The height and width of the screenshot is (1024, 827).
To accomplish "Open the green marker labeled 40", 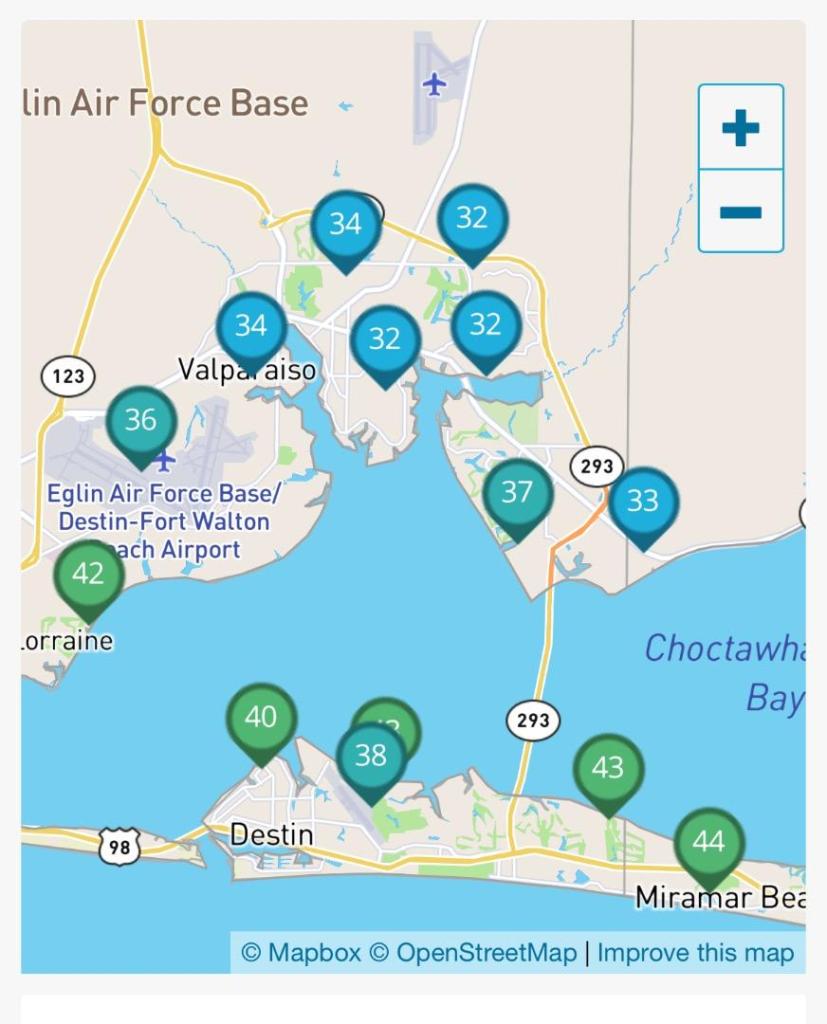I will (x=261, y=718).
